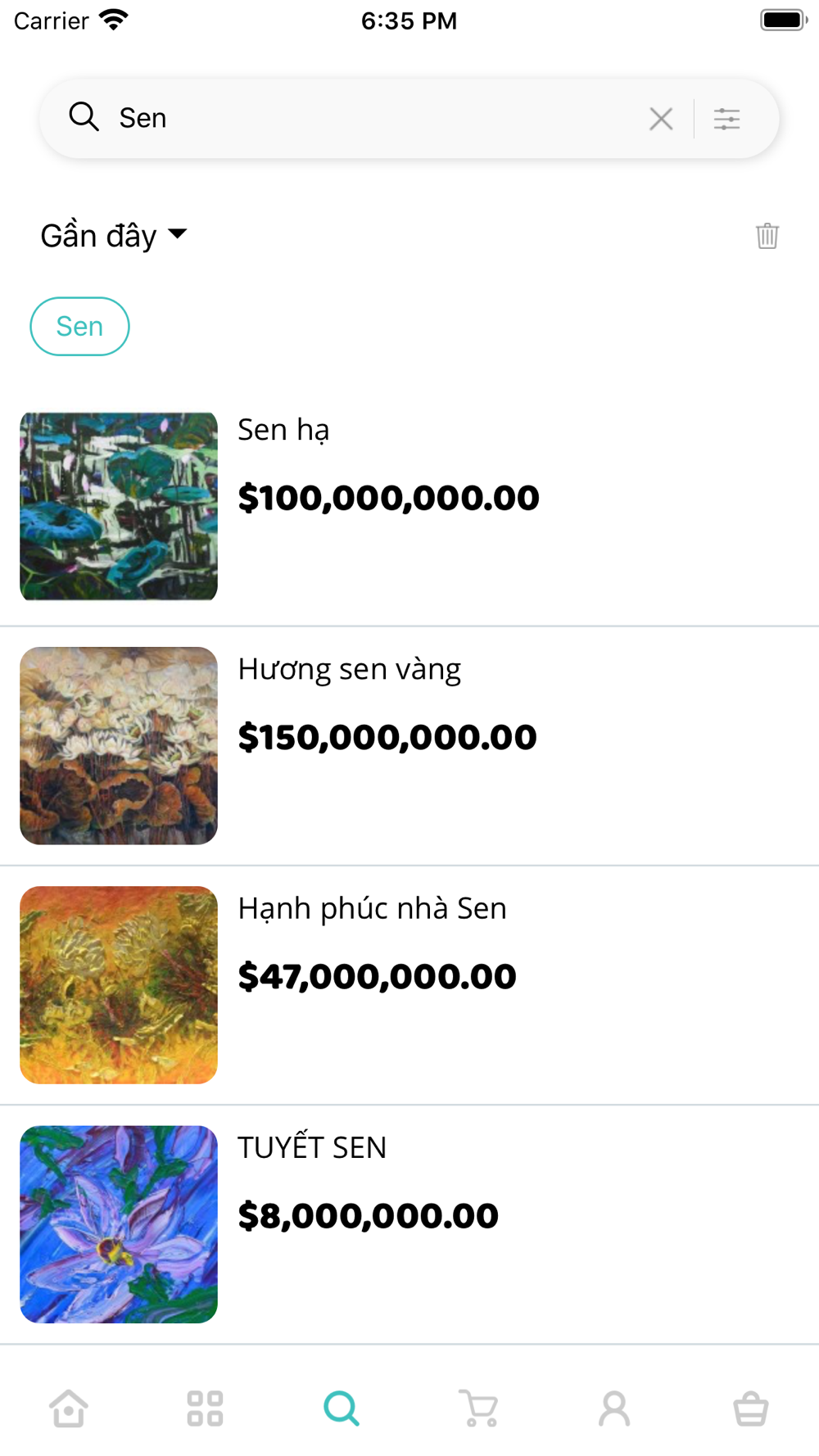Open the search filter options
The image size is (819, 1456).
tap(726, 120)
